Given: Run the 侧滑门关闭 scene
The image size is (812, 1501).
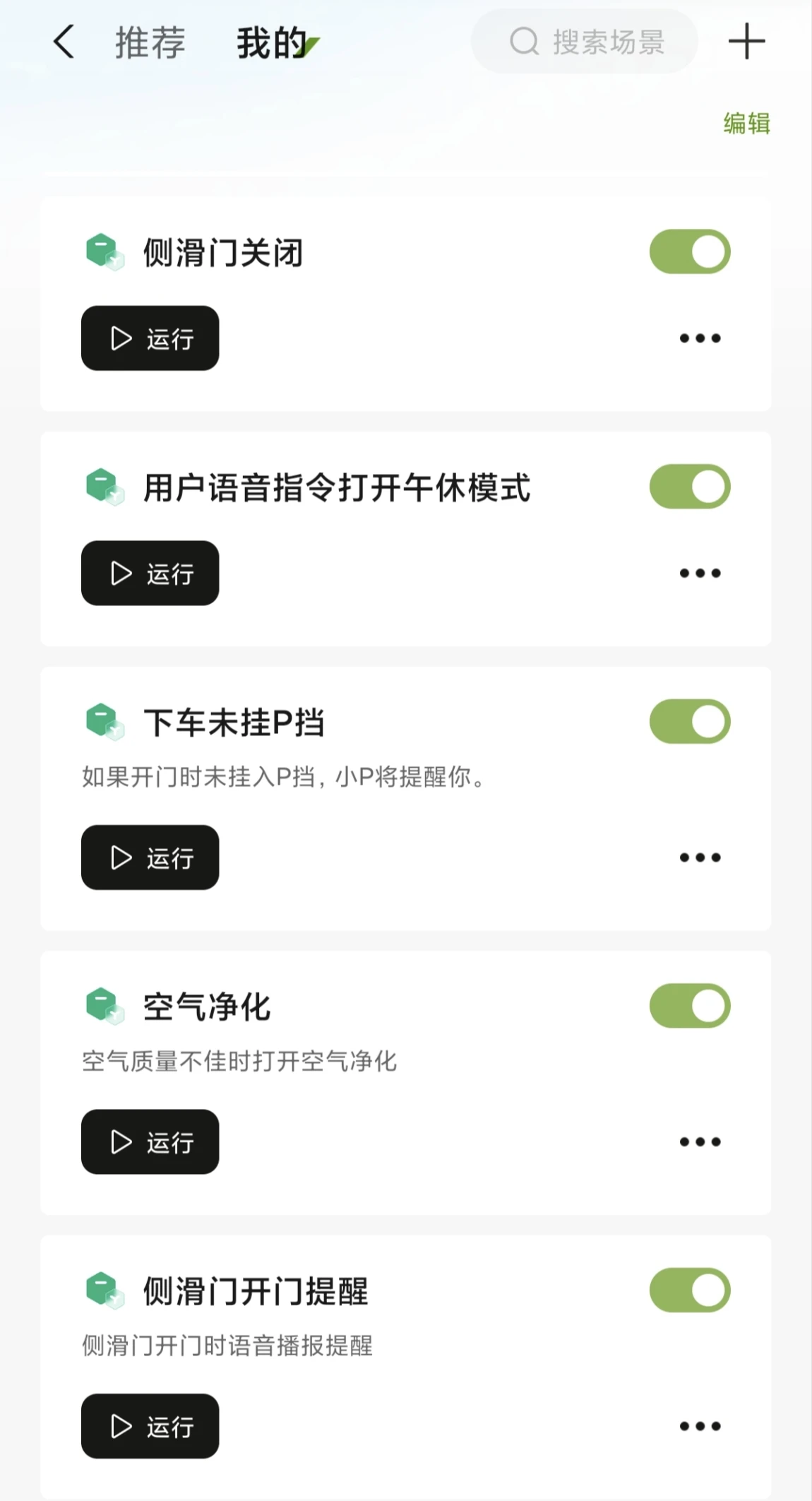Looking at the screenshot, I should (x=150, y=338).
